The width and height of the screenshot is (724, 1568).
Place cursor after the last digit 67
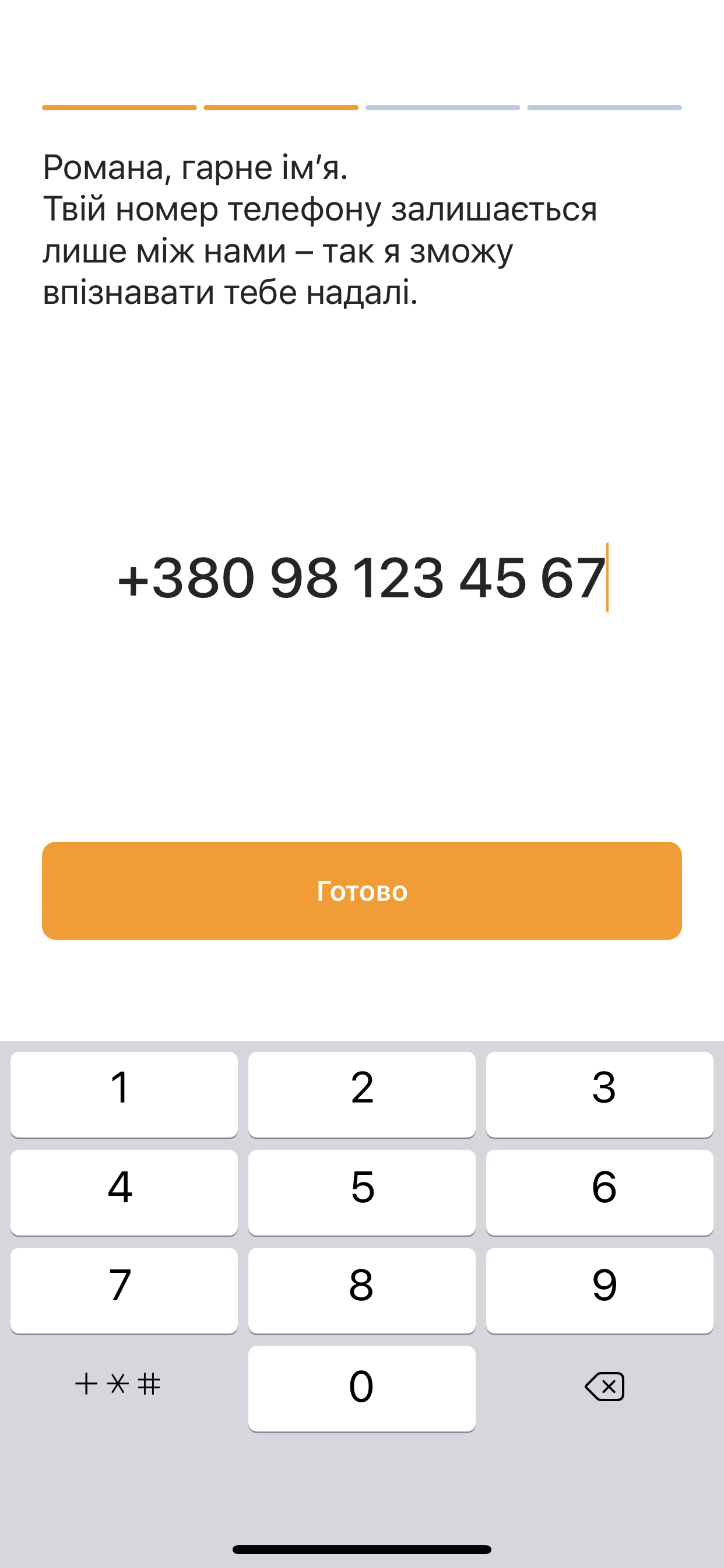(x=609, y=578)
